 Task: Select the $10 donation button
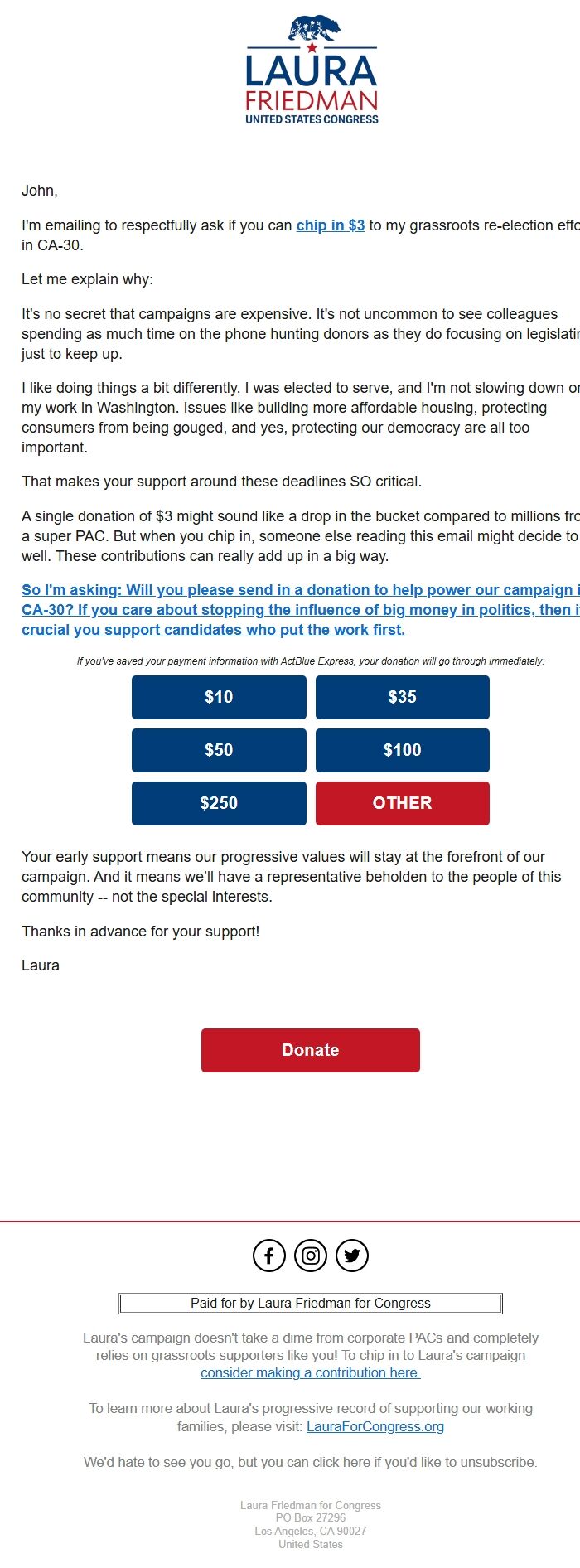pyautogui.click(x=219, y=697)
